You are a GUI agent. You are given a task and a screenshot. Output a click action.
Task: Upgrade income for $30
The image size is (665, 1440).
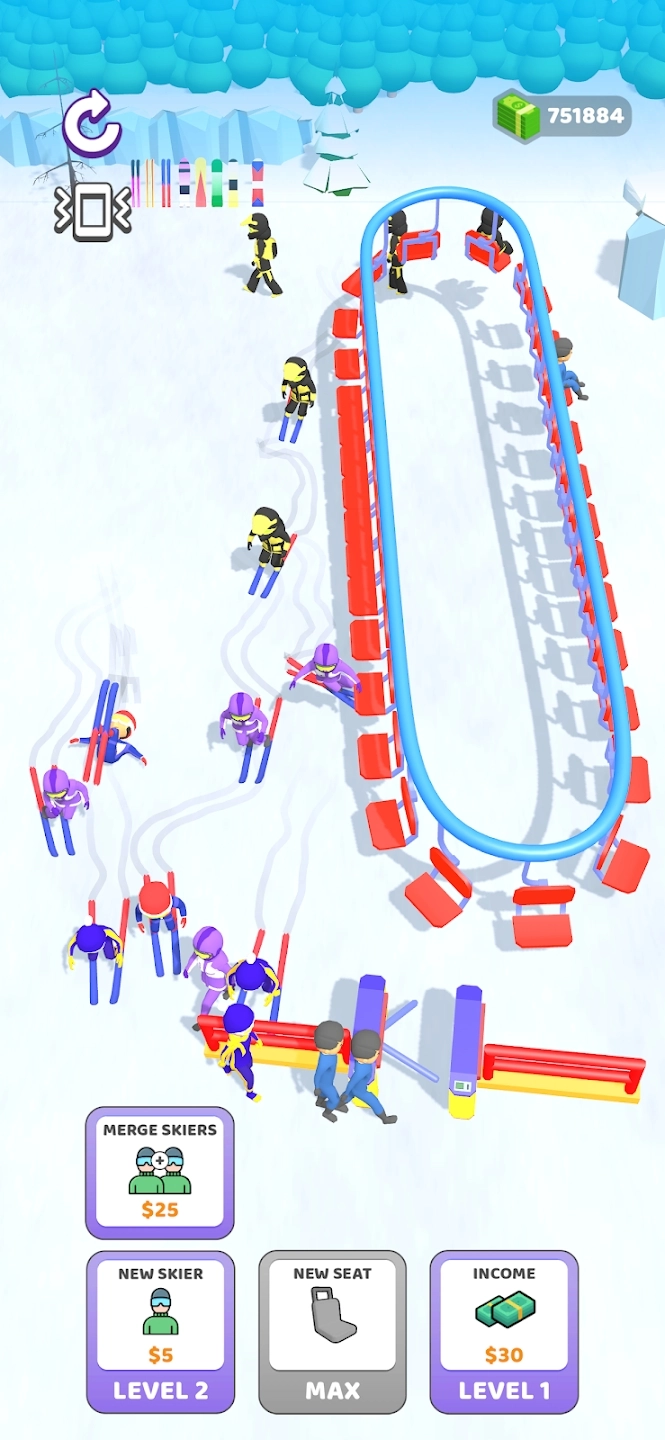click(x=504, y=1330)
